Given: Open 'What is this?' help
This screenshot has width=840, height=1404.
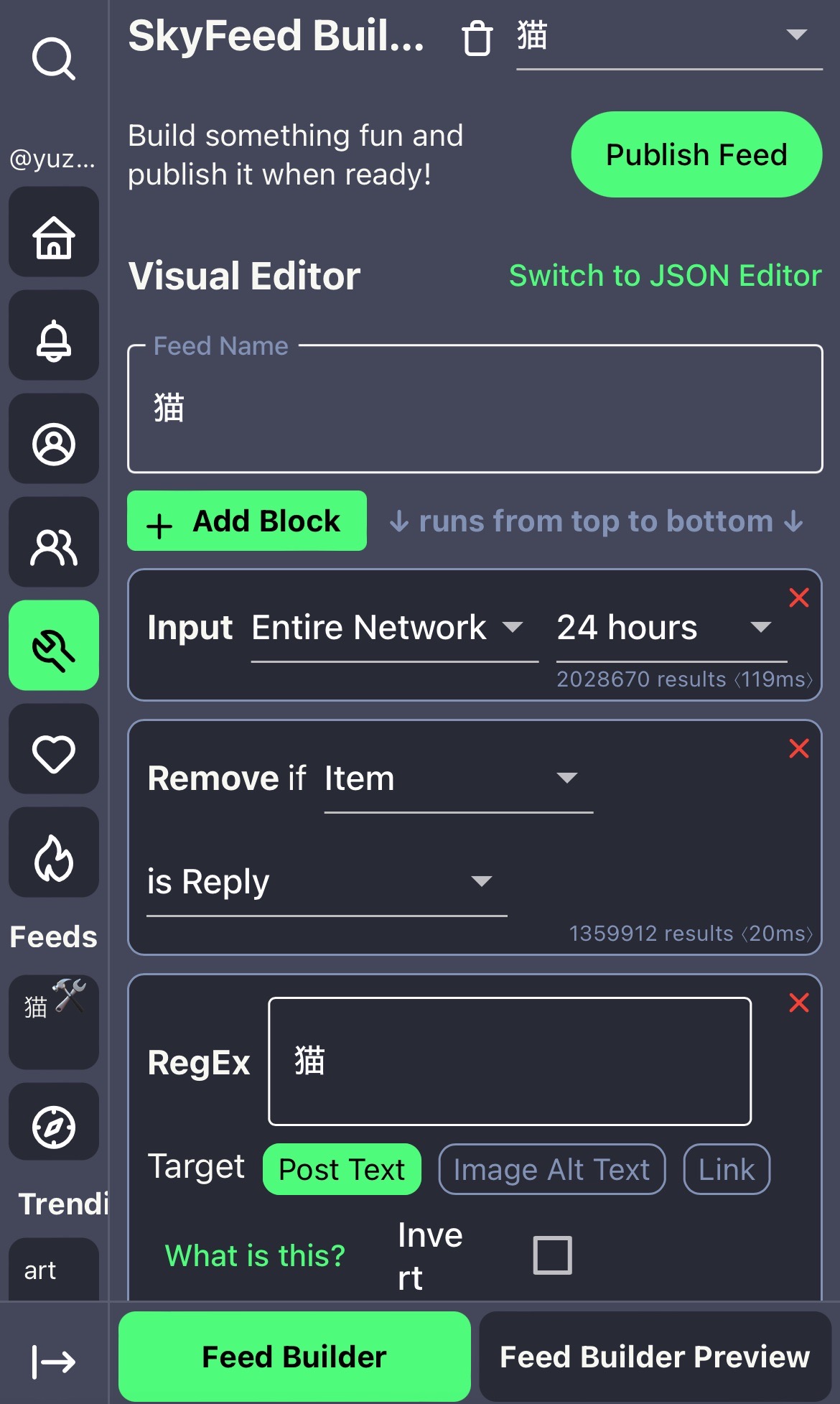Looking at the screenshot, I should (255, 1256).
